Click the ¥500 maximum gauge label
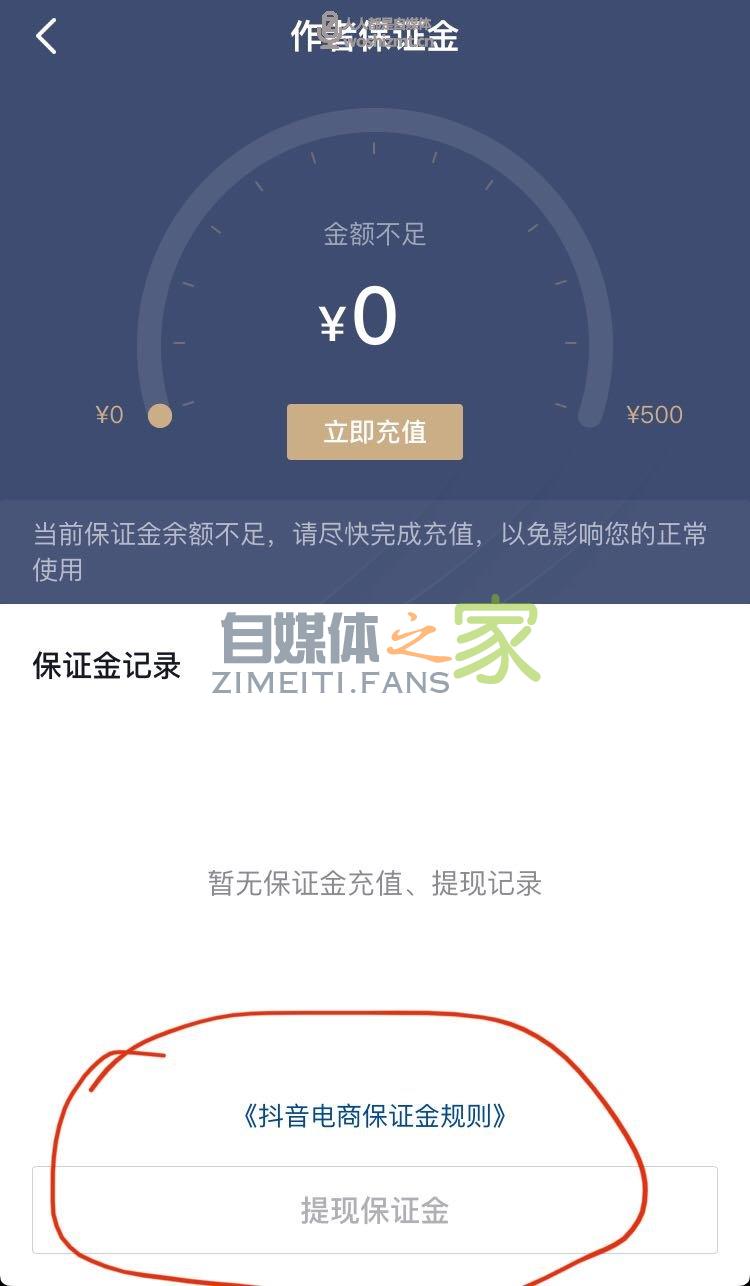 [x=655, y=415]
